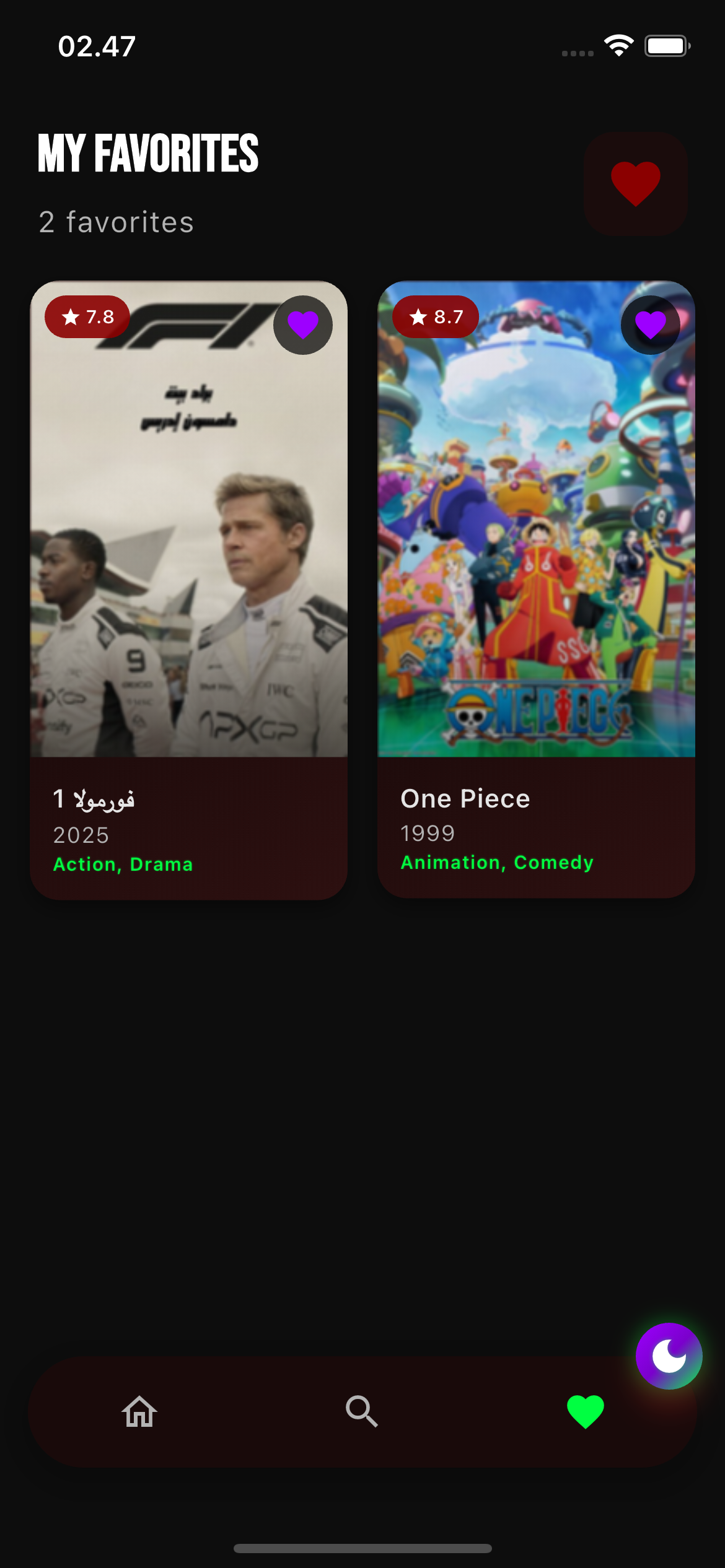Image resolution: width=725 pixels, height=1568 pixels.
Task: Click the Wi-Fi icon in the status bar
Action: point(618,44)
